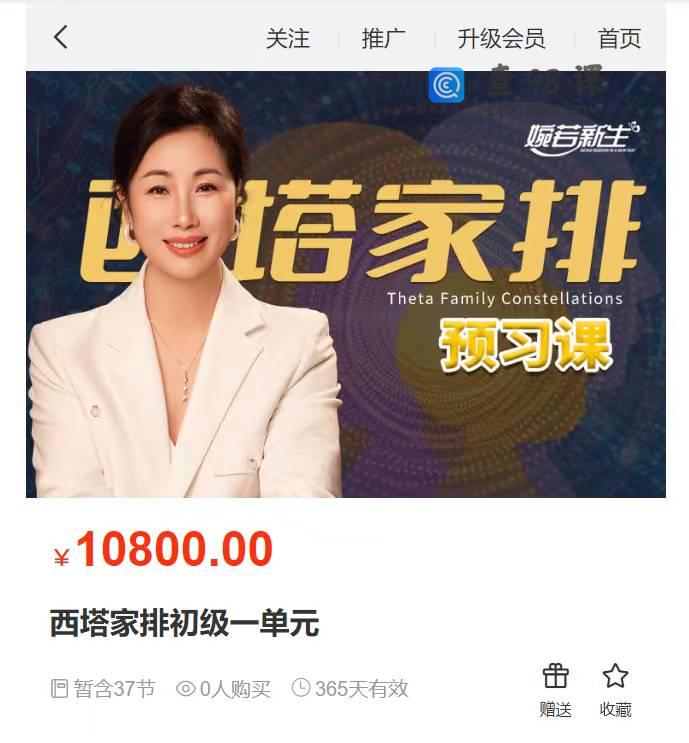Select 升级会员 to upgrade membership
This screenshot has width=689, height=743.
tap(501, 39)
